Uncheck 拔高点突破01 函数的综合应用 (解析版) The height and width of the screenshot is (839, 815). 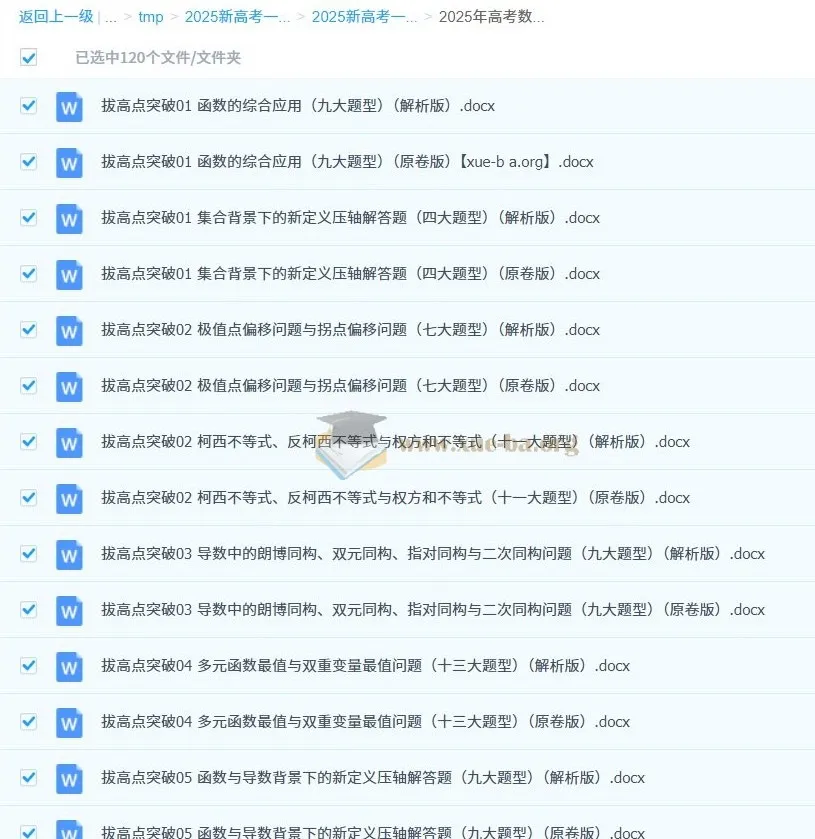click(28, 106)
